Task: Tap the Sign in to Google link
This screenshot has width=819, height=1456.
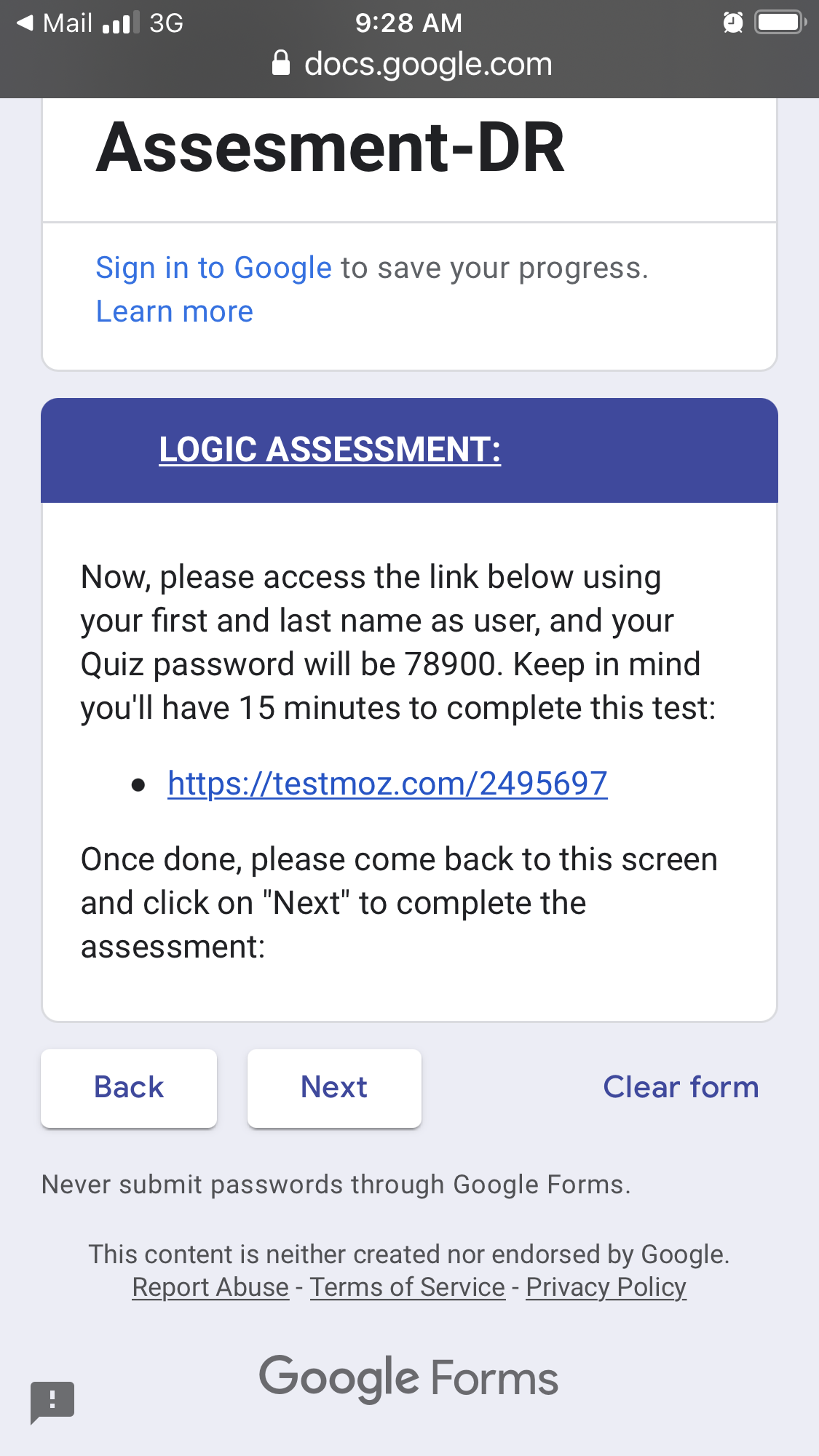Action: pos(214,268)
